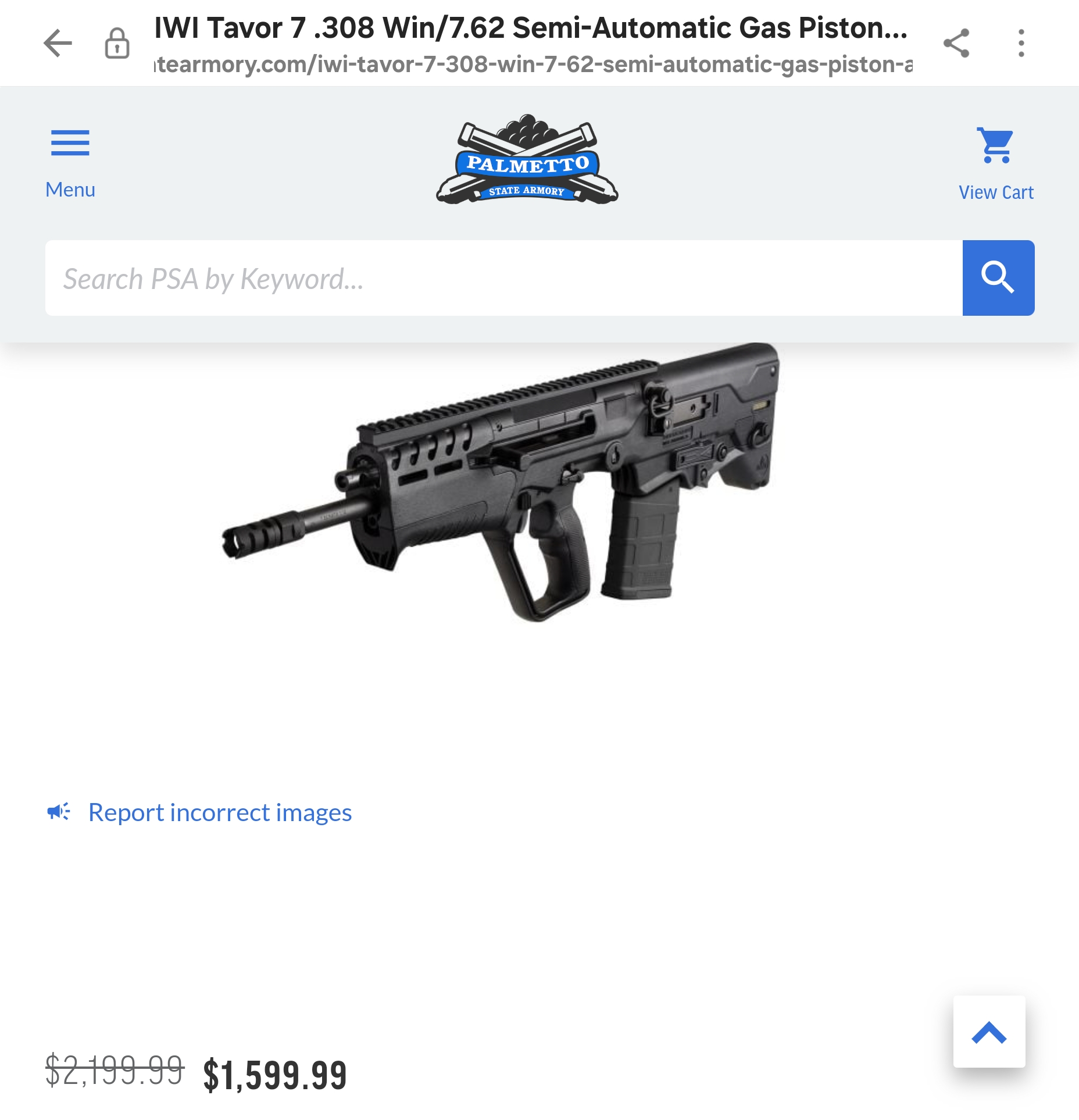Tap the lock icon for site info

tap(117, 43)
